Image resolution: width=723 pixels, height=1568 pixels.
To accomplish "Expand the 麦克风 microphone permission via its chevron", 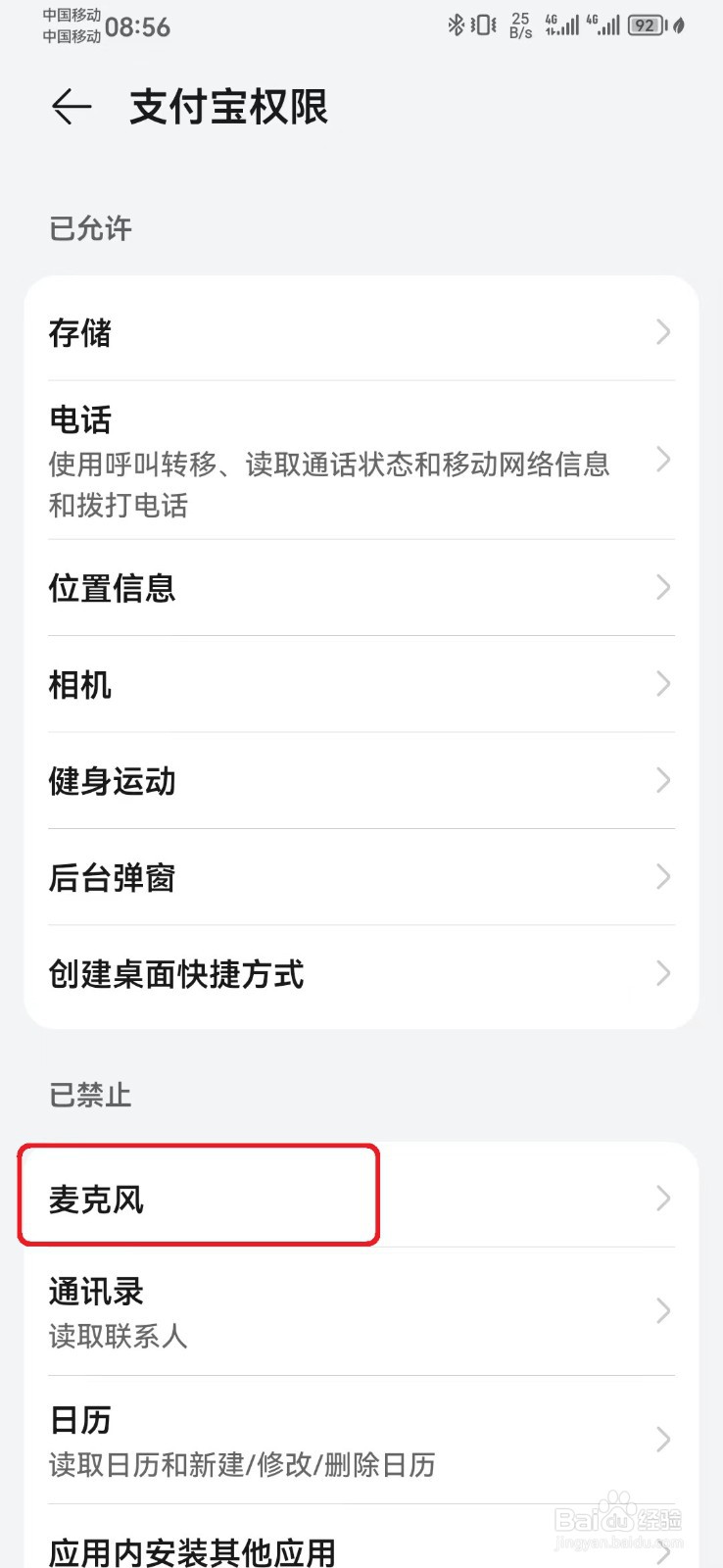I will pyautogui.click(x=662, y=1198).
